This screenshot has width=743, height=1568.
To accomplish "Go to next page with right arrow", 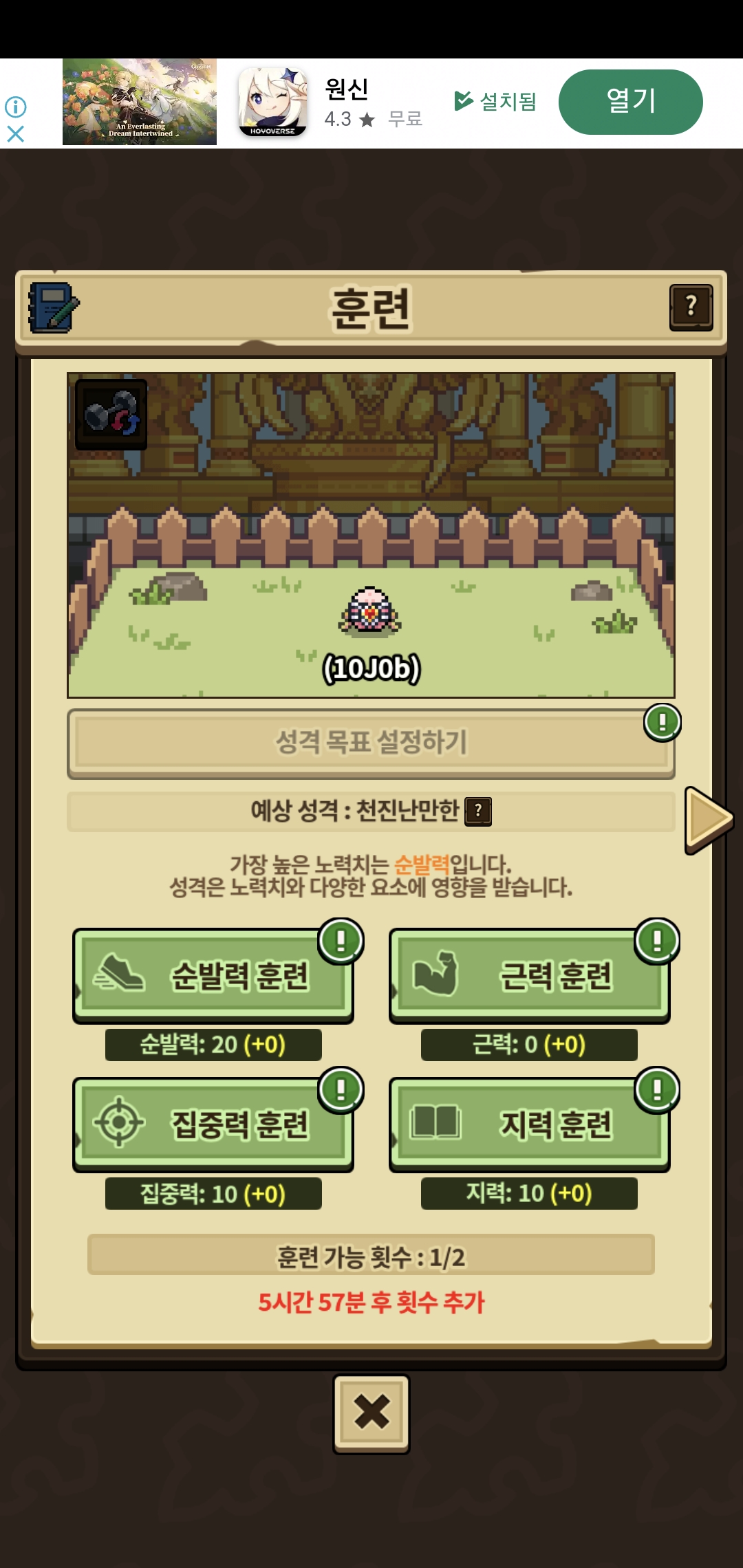I will [x=709, y=820].
